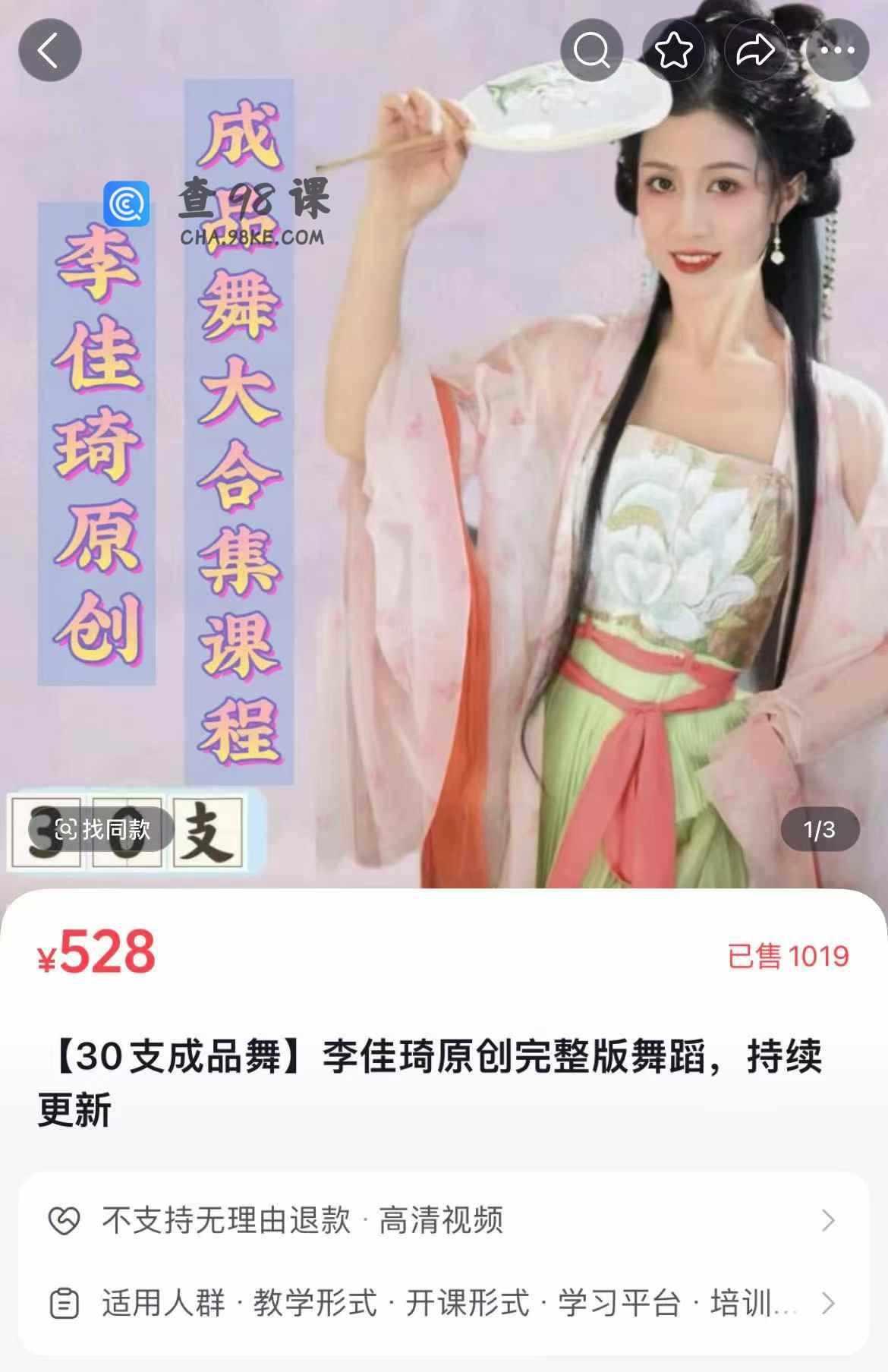The width and height of the screenshot is (888, 1372).
Task: Share this product listing
Action: point(755,51)
